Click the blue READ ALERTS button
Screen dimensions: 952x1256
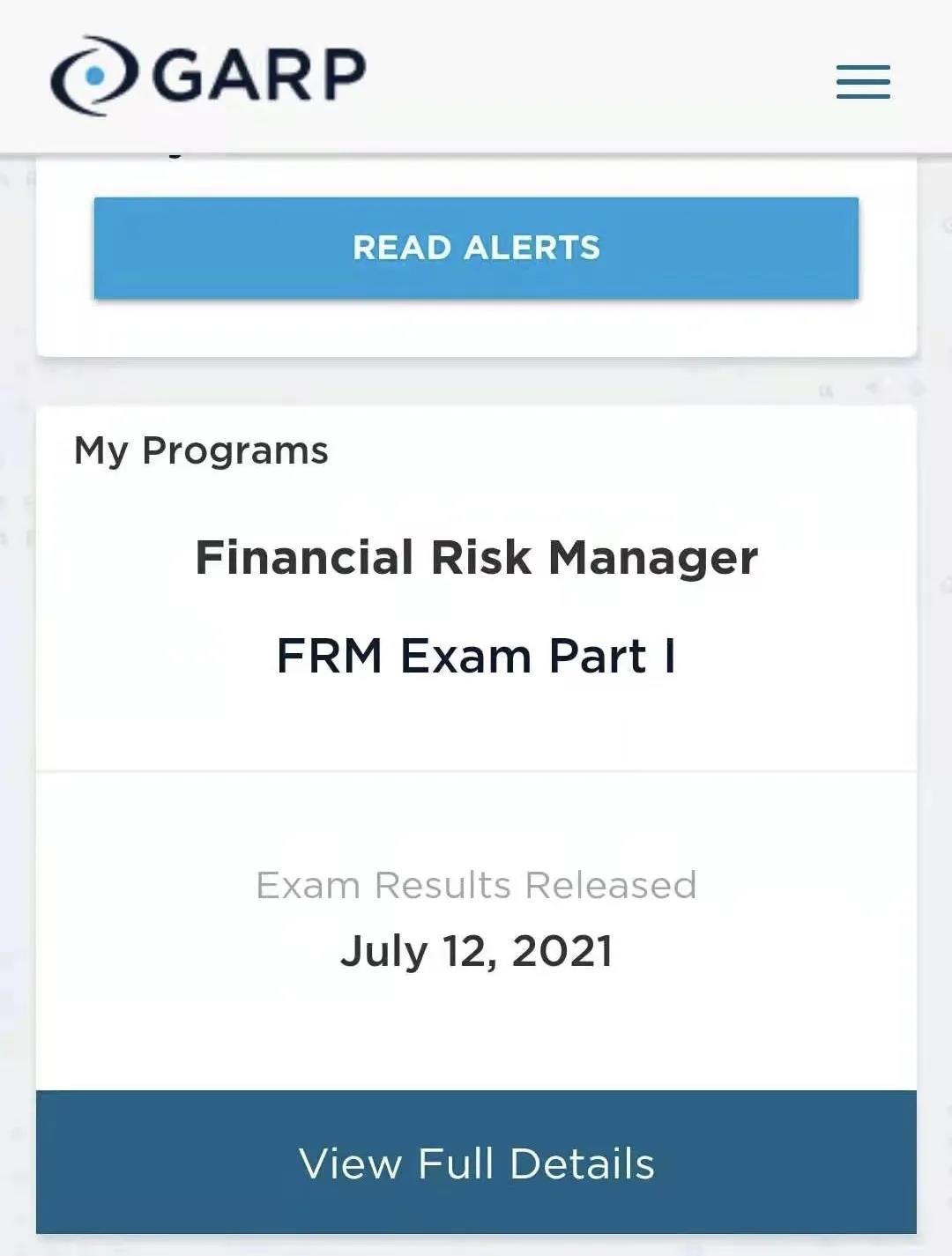click(x=475, y=249)
